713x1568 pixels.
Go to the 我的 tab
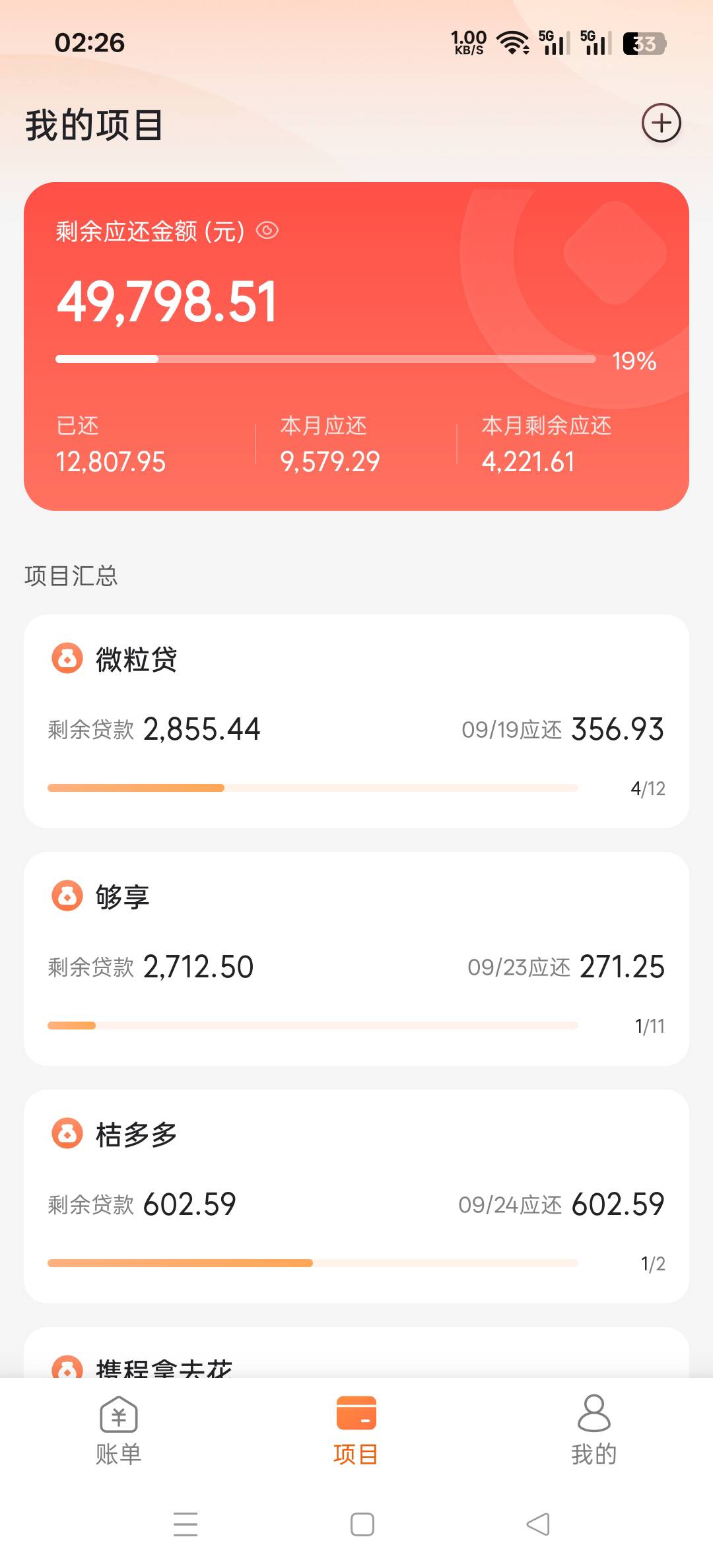(594, 1430)
